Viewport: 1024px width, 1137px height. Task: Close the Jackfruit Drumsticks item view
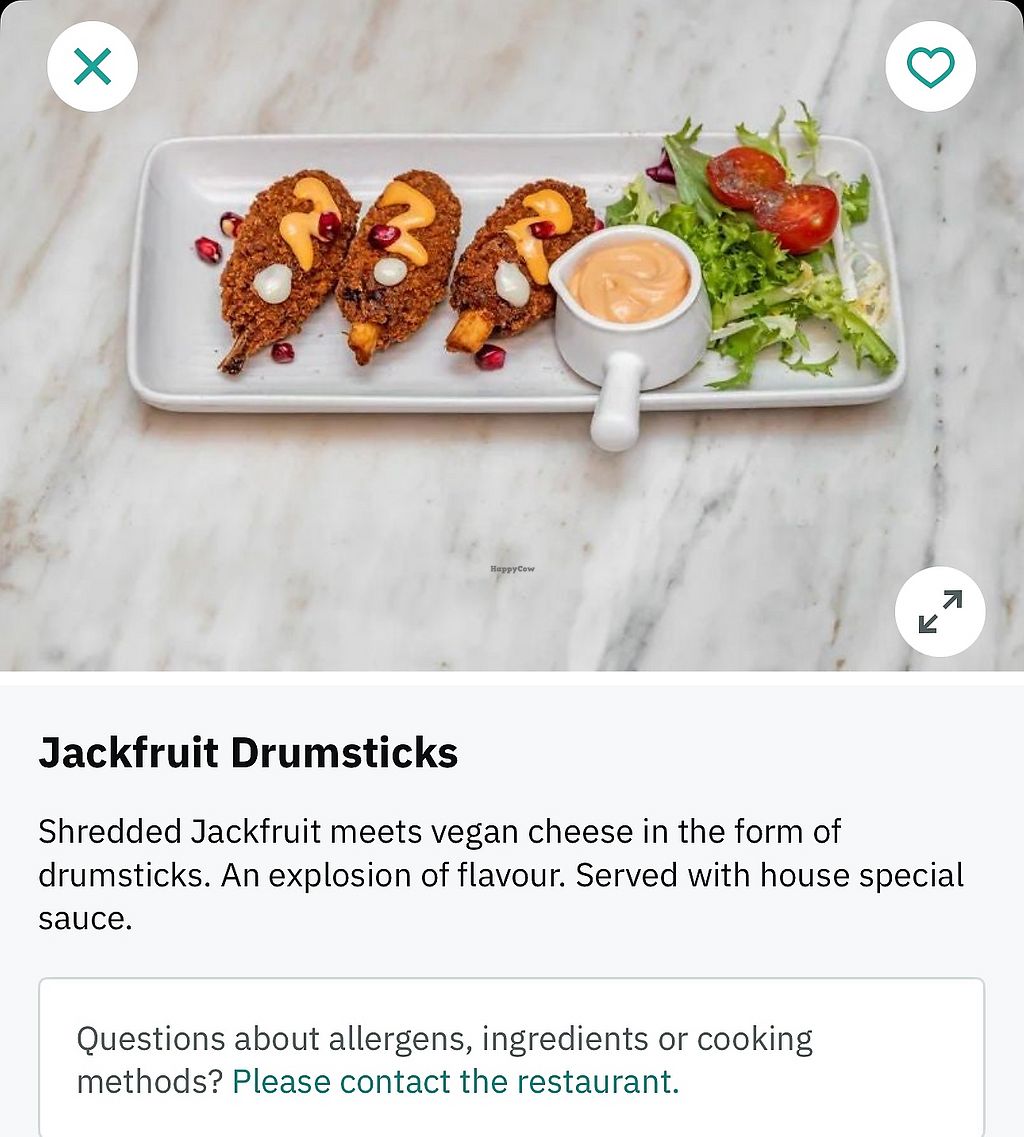(x=92, y=67)
